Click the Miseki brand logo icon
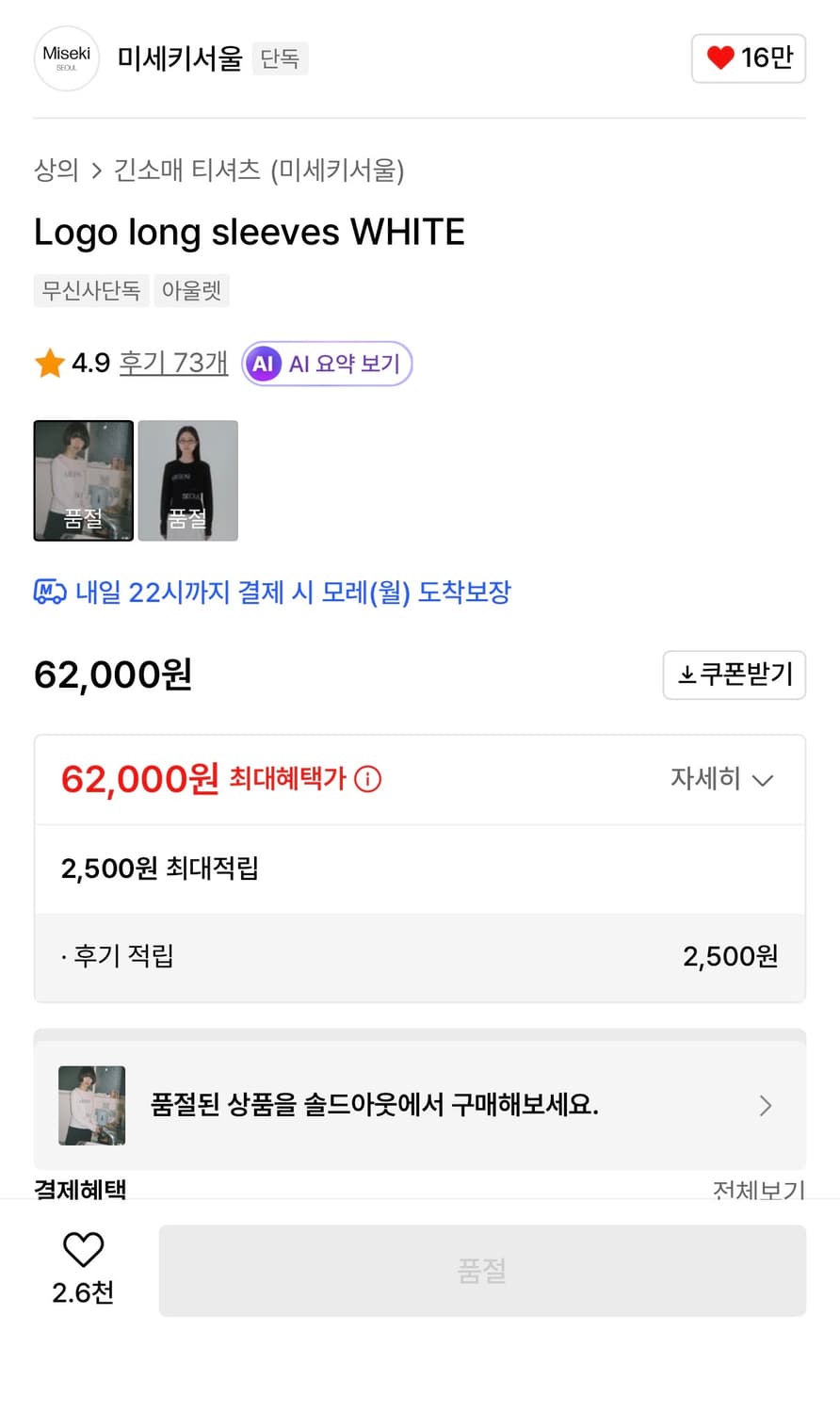840x1413 pixels. (66, 58)
